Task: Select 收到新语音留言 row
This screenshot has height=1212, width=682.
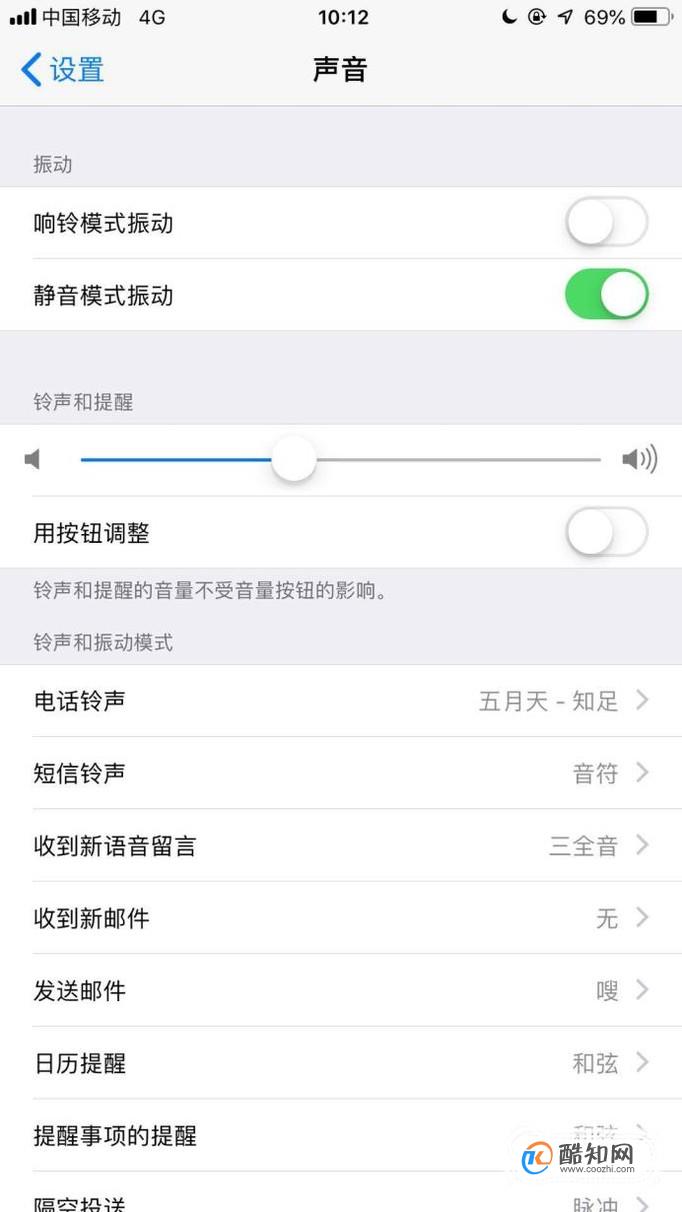Action: click(341, 846)
